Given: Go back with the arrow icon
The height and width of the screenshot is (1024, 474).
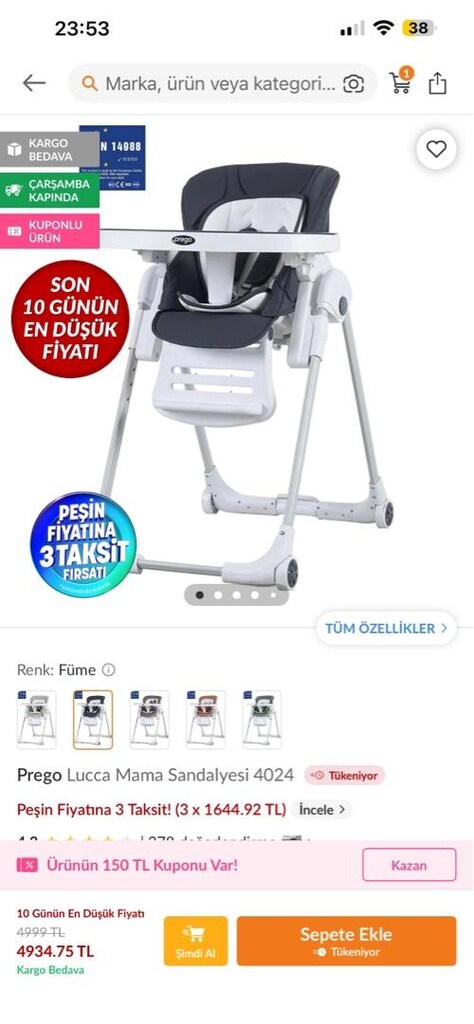Looking at the screenshot, I should (34, 83).
